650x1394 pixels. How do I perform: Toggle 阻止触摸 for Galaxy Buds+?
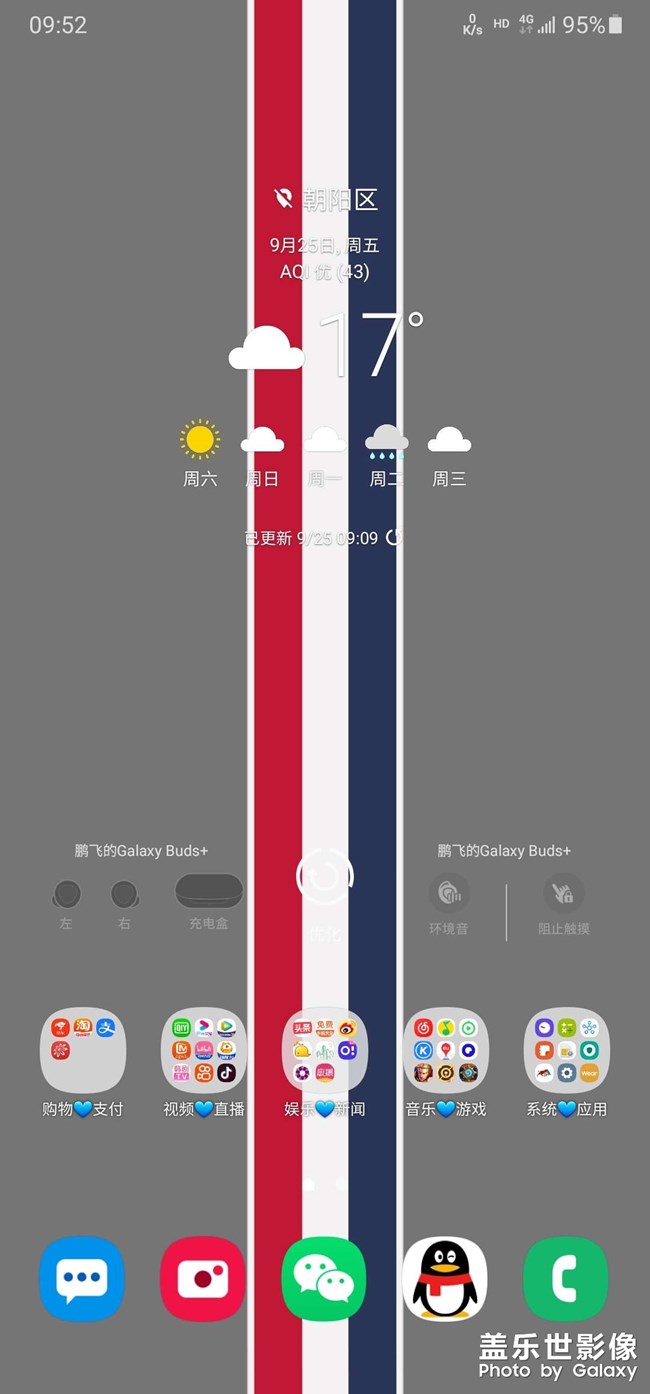pyautogui.click(x=564, y=895)
